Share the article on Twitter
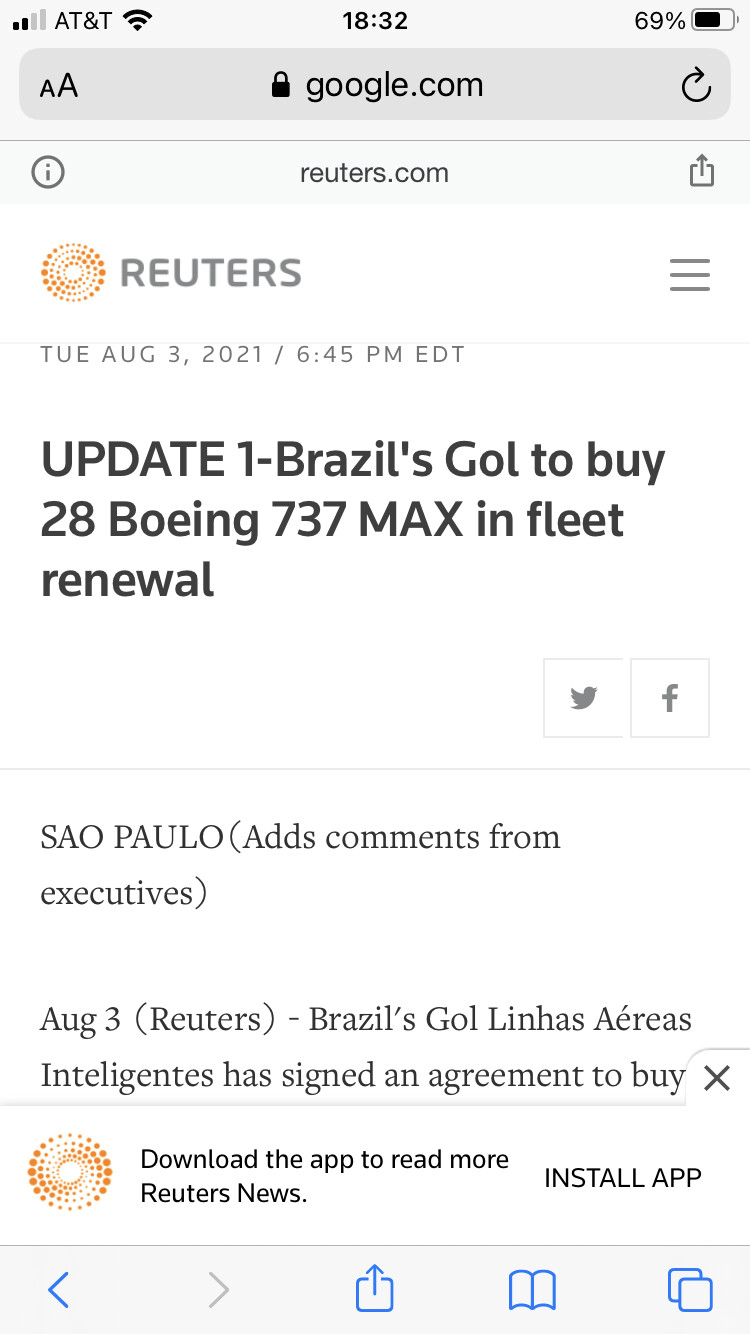The image size is (750, 1334). [x=583, y=698]
